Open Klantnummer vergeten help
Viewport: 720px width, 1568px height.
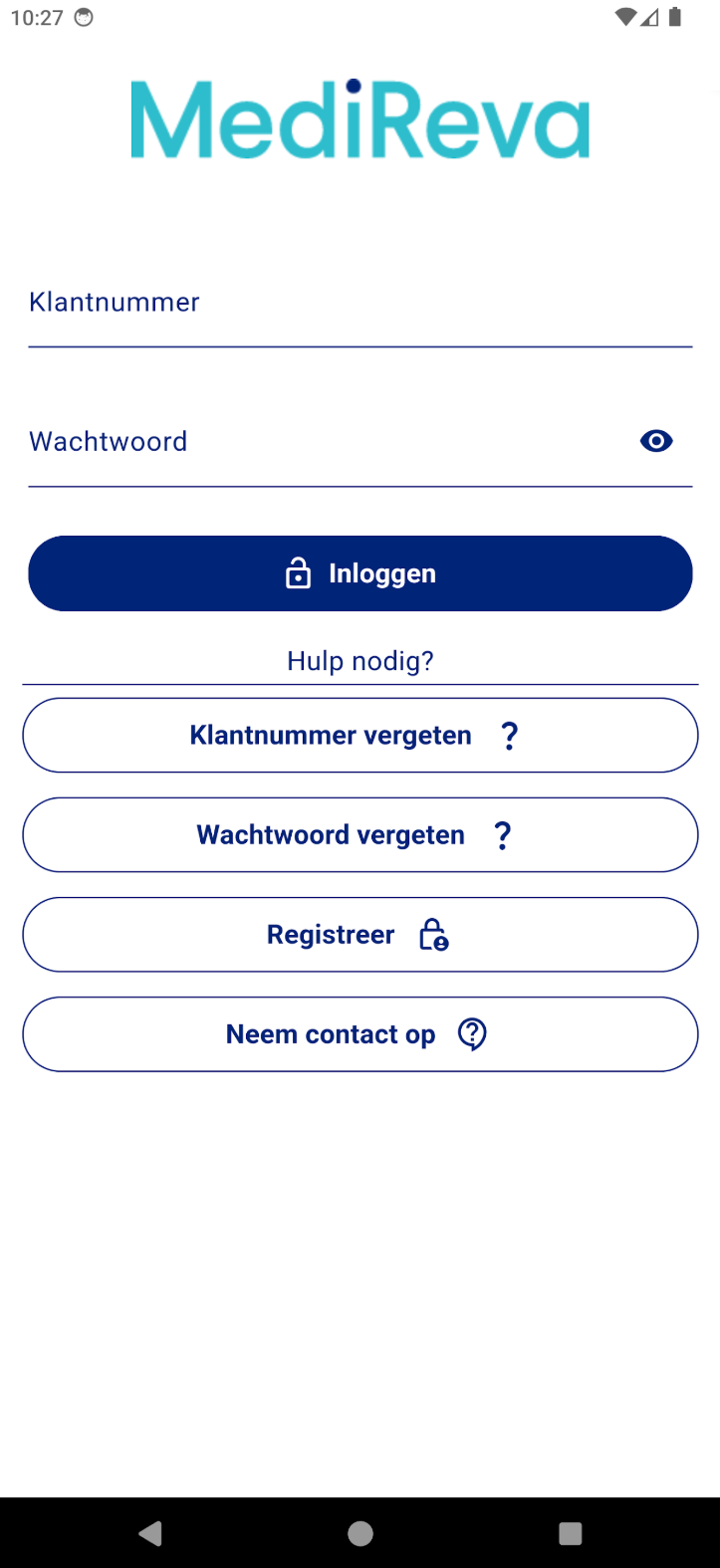click(360, 736)
